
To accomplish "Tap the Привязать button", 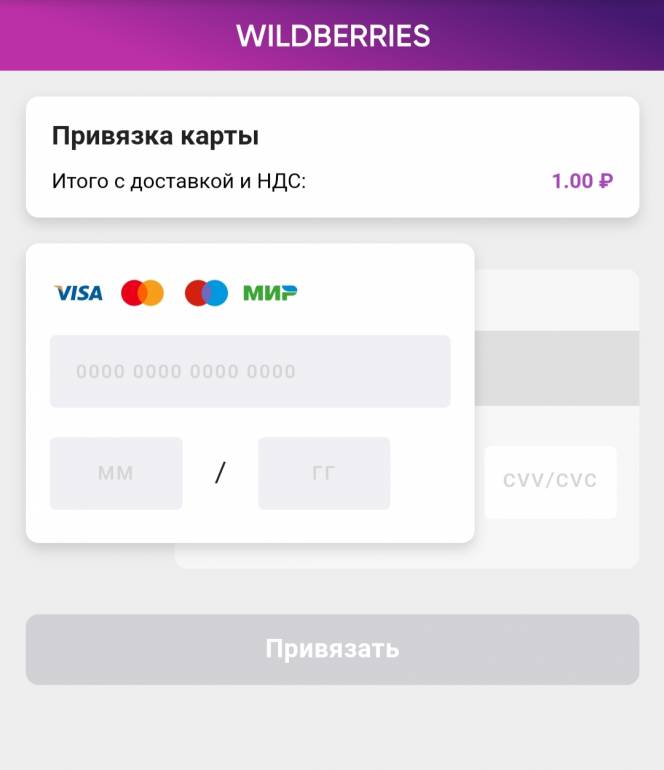I will 332,649.
